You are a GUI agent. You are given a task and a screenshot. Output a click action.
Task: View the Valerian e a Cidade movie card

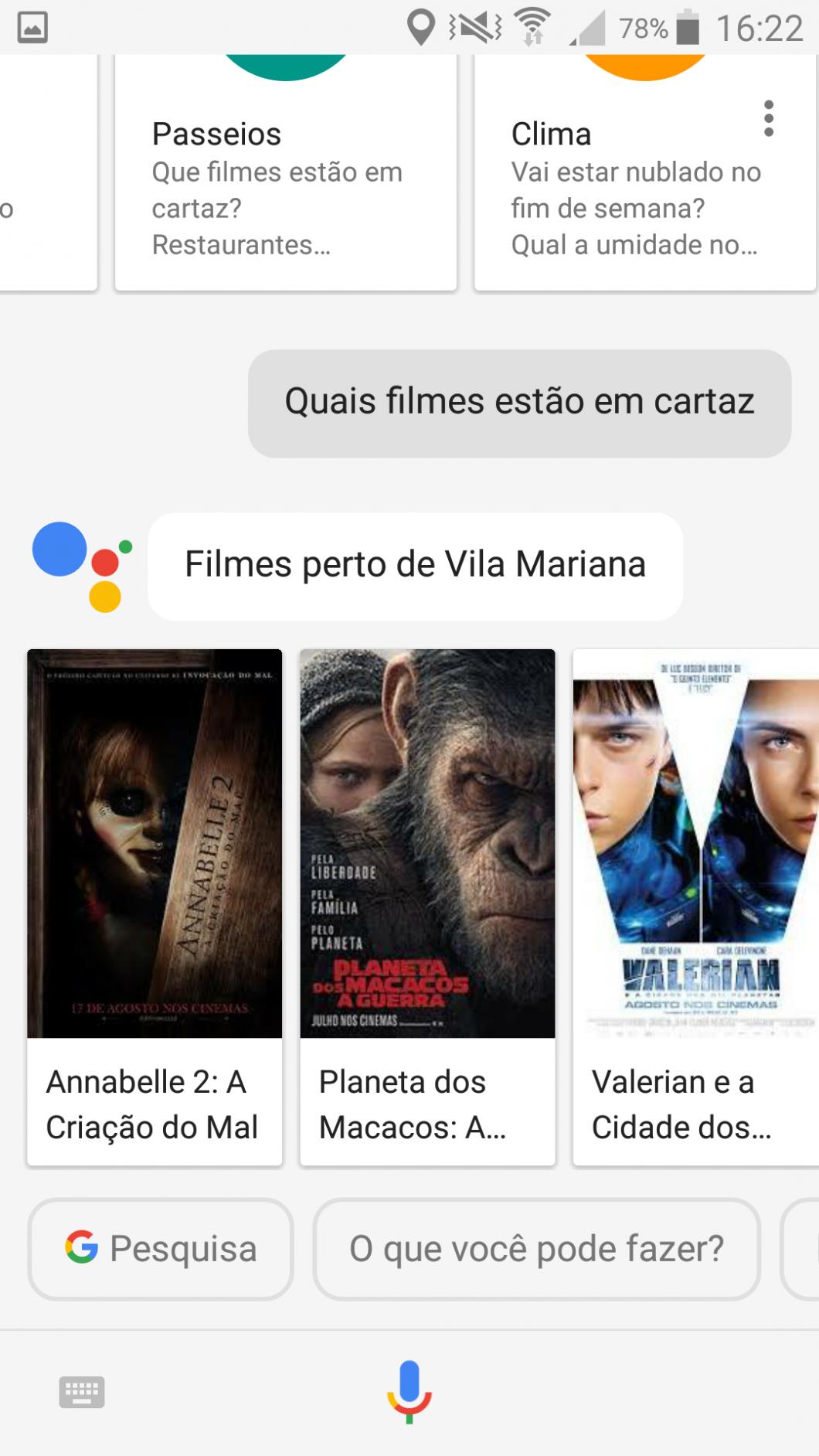click(x=695, y=906)
